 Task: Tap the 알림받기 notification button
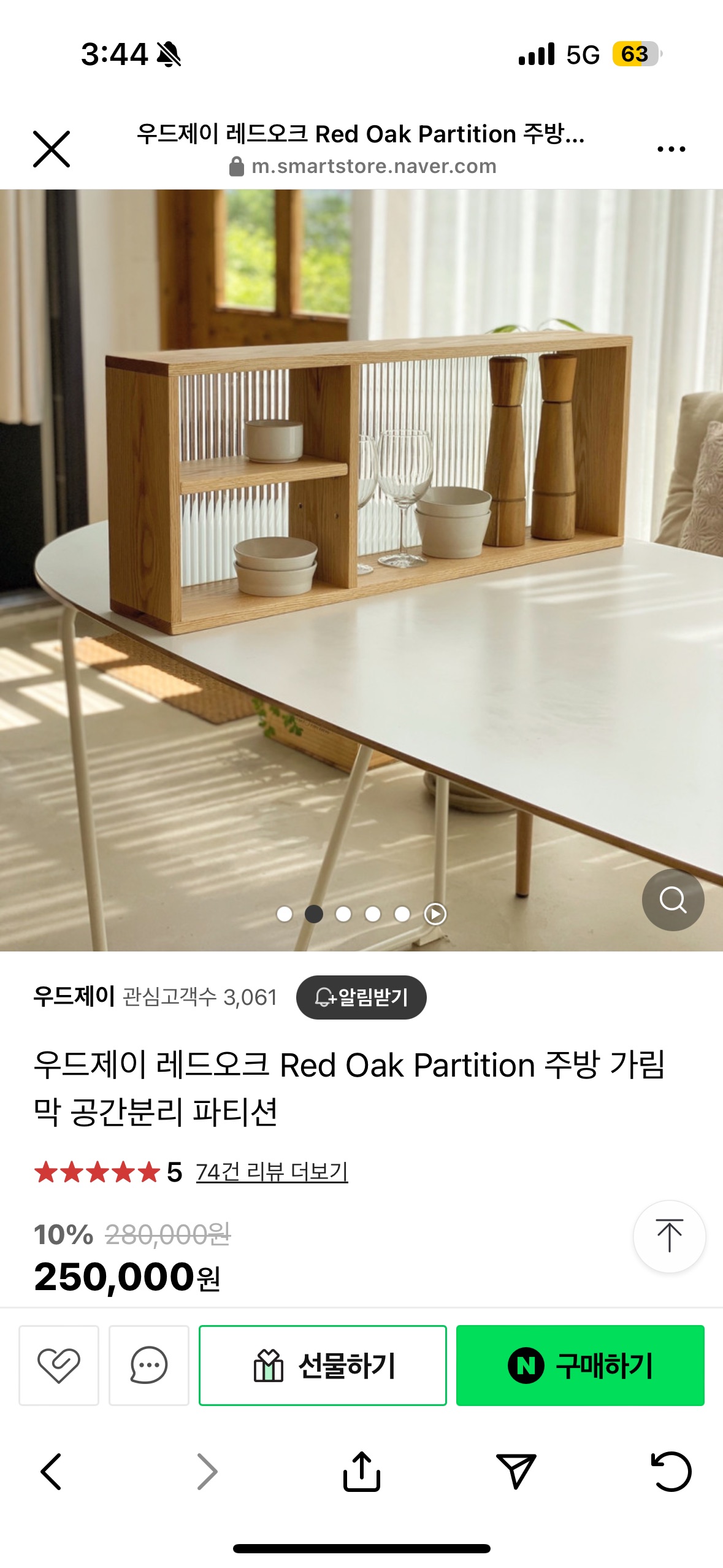(x=361, y=997)
